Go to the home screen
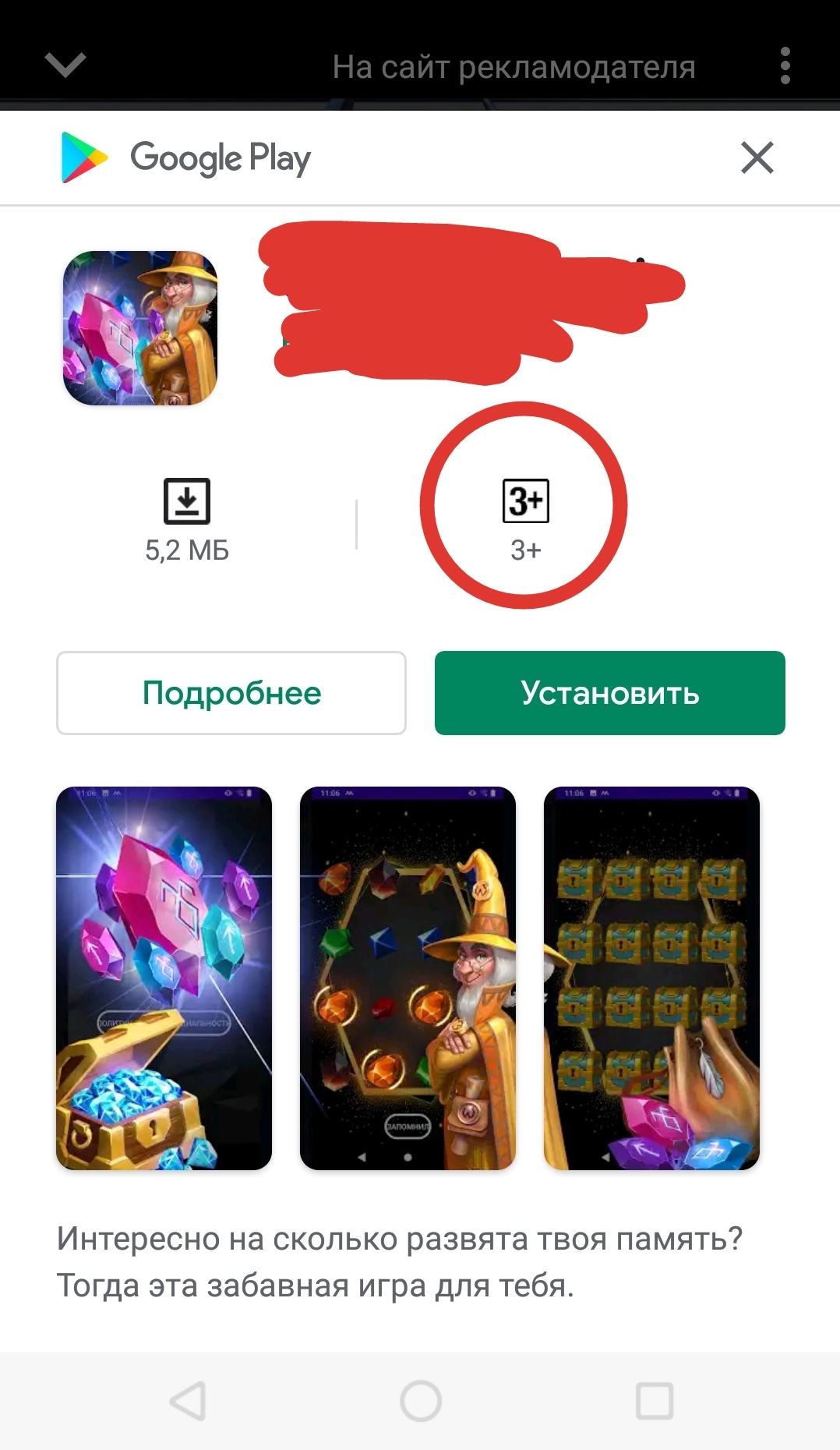 point(421,1401)
